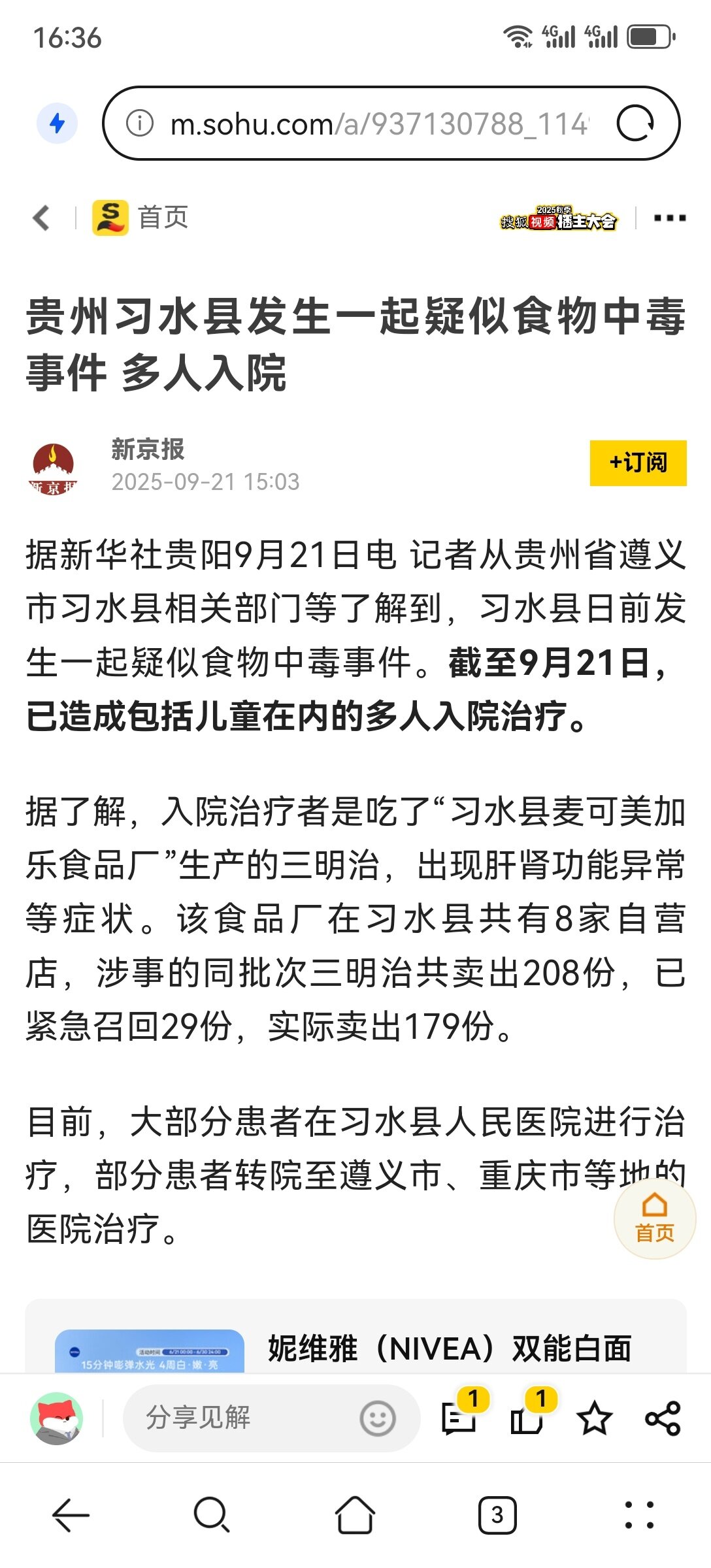
Task: Tap the blue lightning icon beside the address bar
Action: tap(58, 123)
